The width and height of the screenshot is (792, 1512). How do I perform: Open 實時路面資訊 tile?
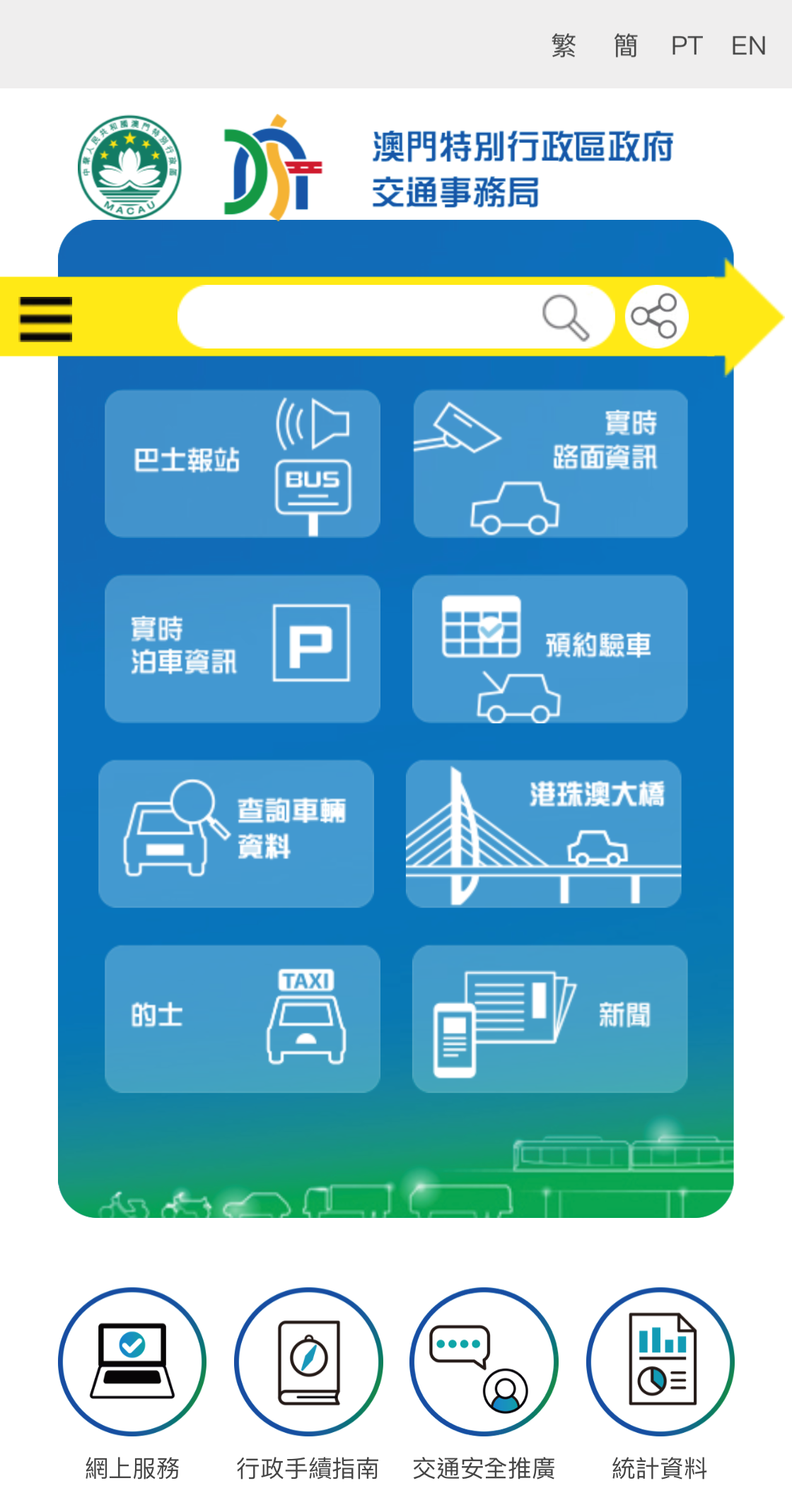click(550, 464)
